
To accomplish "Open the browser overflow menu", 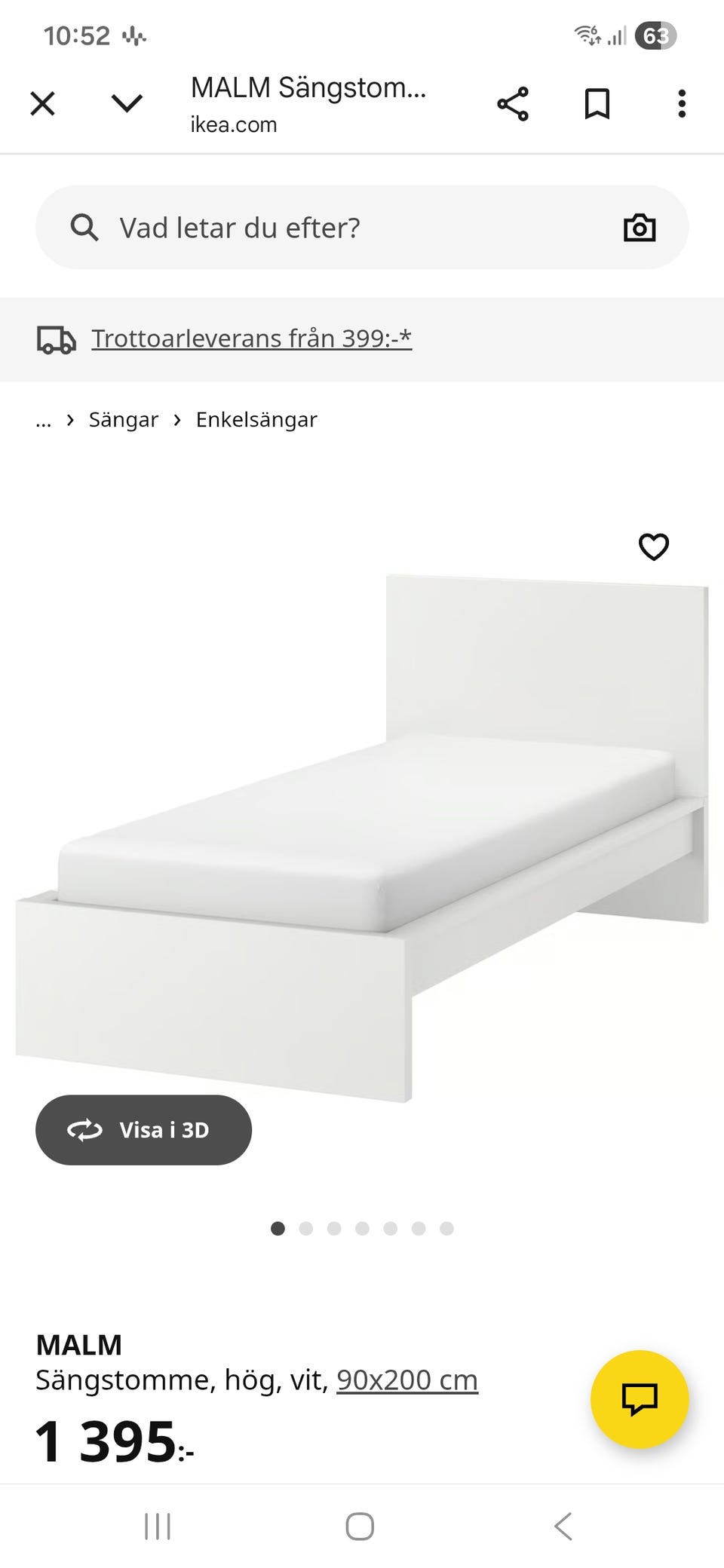I will tap(682, 104).
